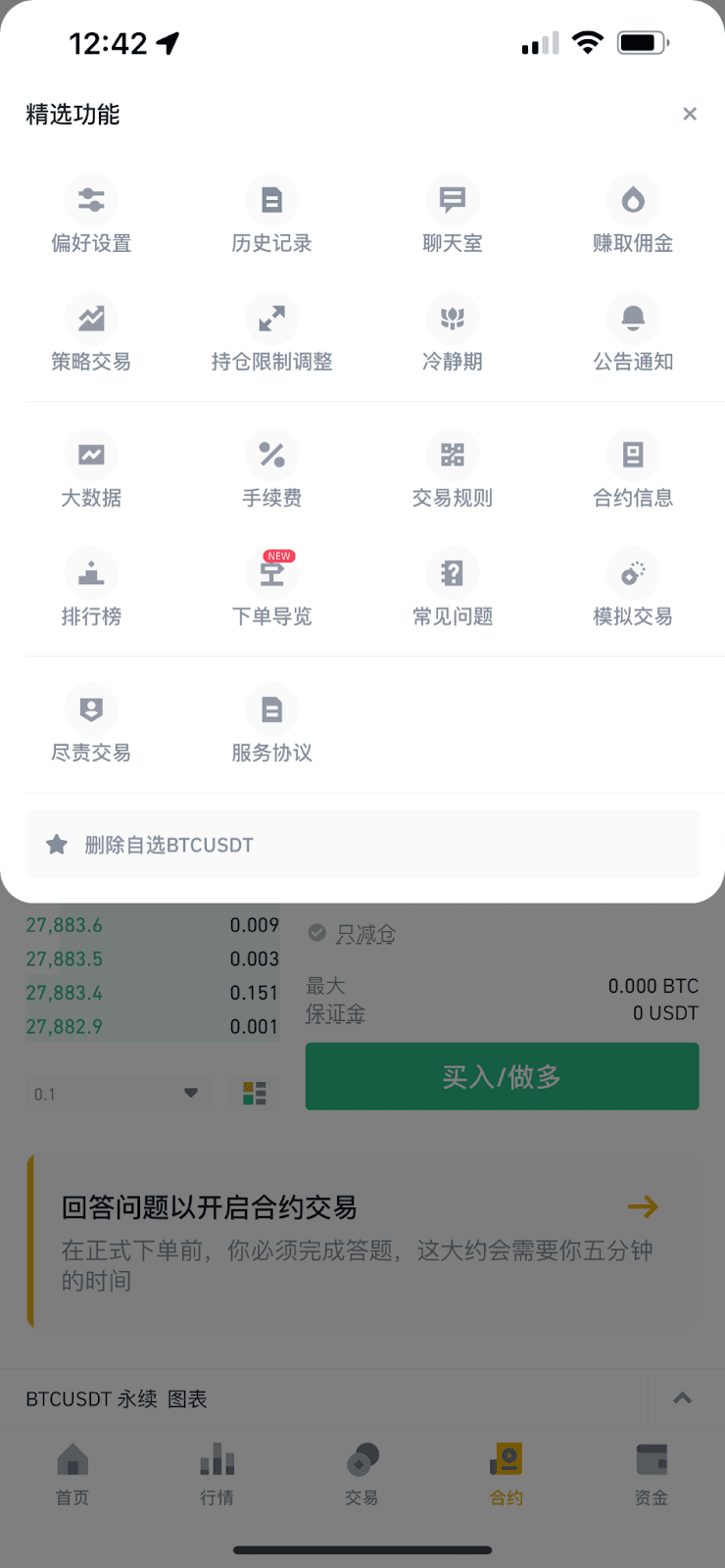Open 赚取佣金 earn commission
This screenshot has height=1568, width=725.
click(x=633, y=216)
